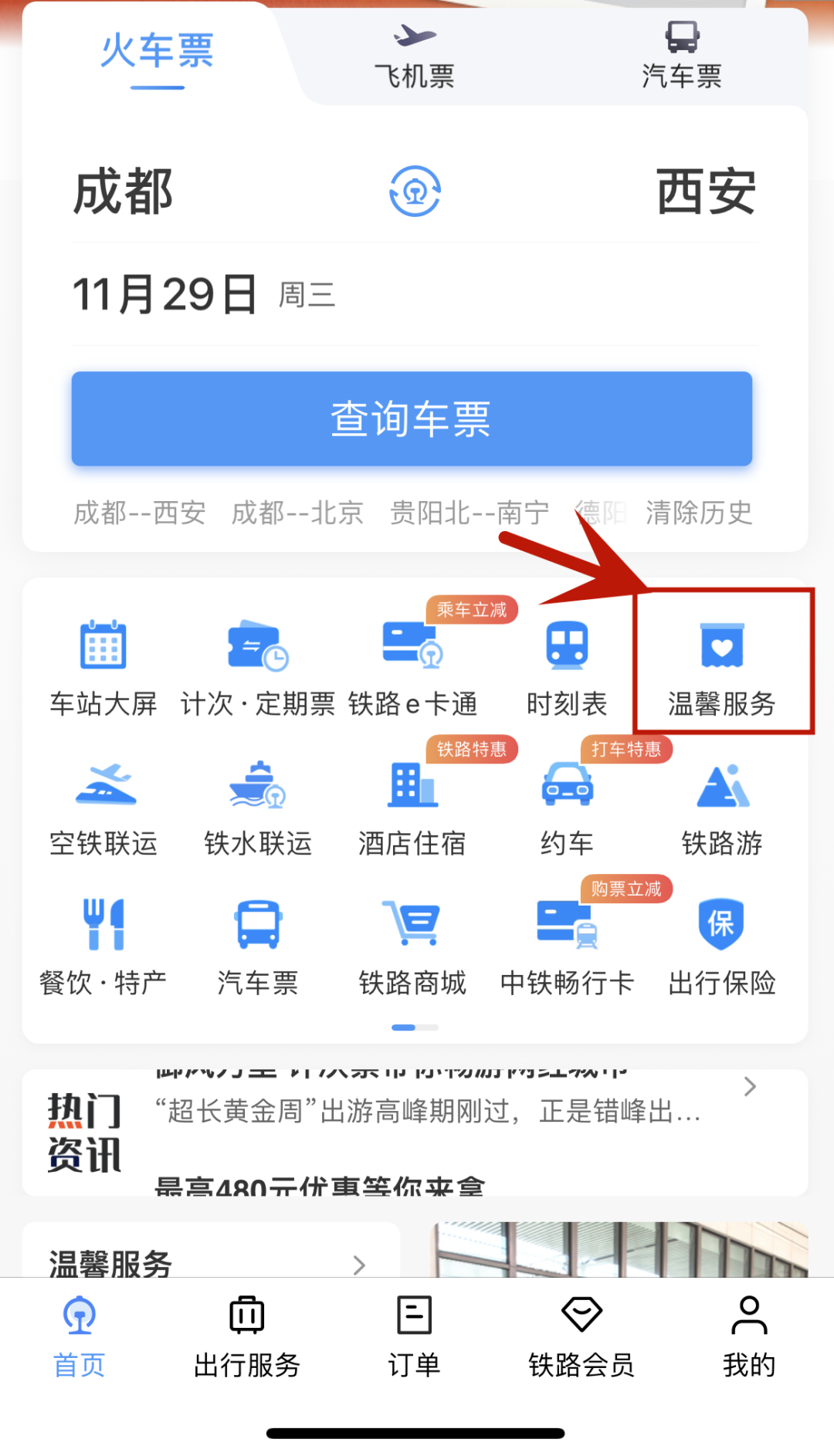Switch to the top 汽车票 tab
Screen dimensions: 834x1456
682,57
